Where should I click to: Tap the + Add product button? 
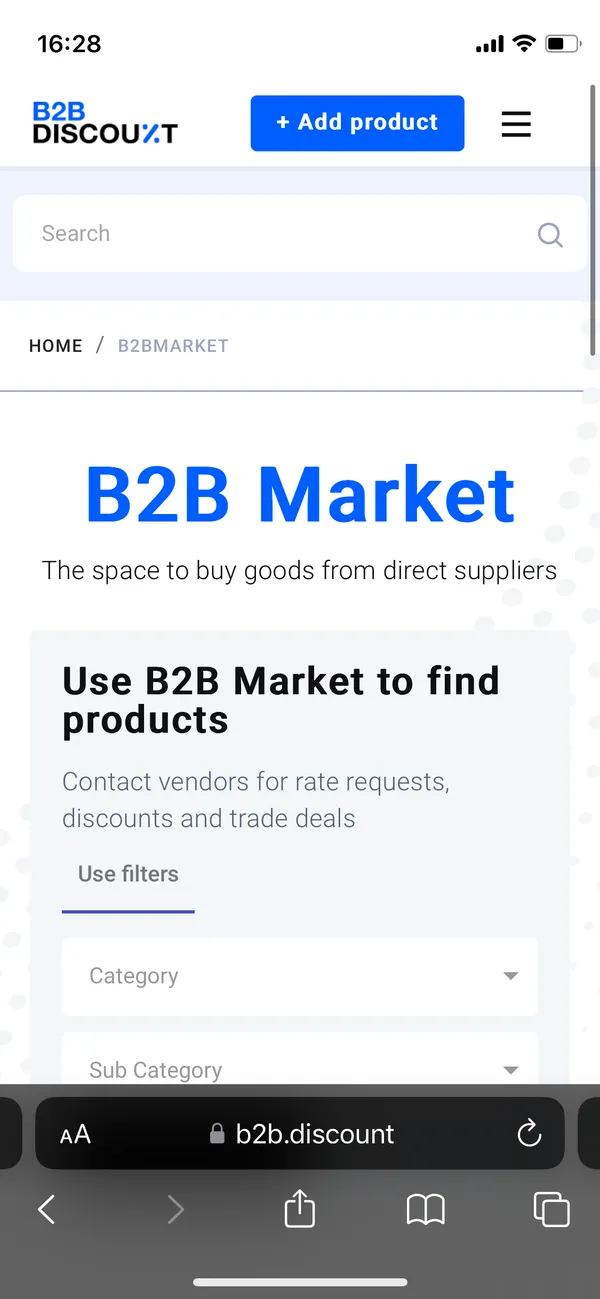click(357, 123)
